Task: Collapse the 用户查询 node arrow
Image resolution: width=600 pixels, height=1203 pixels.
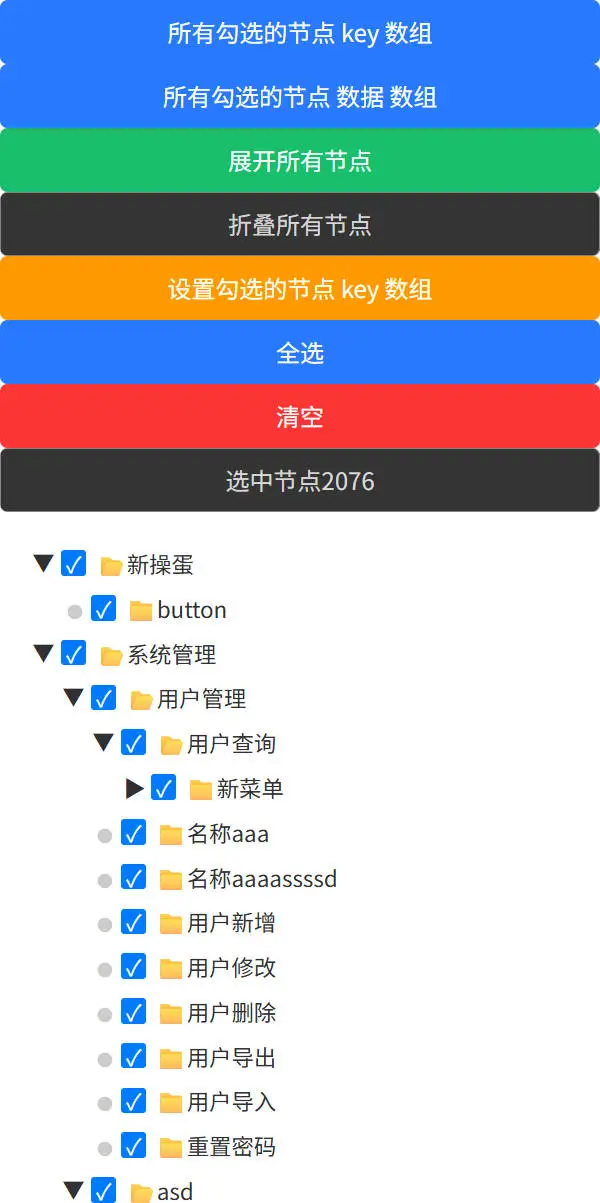Action: click(x=103, y=743)
